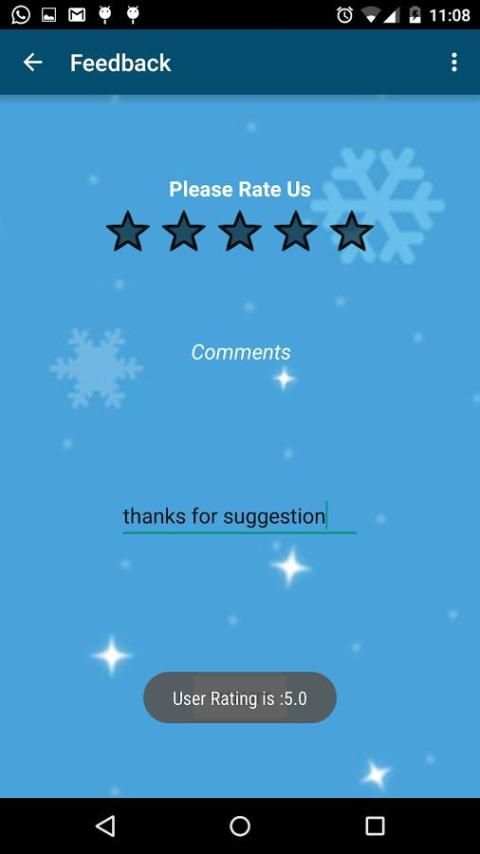Select the third rating star
480x854 pixels.
(x=240, y=231)
